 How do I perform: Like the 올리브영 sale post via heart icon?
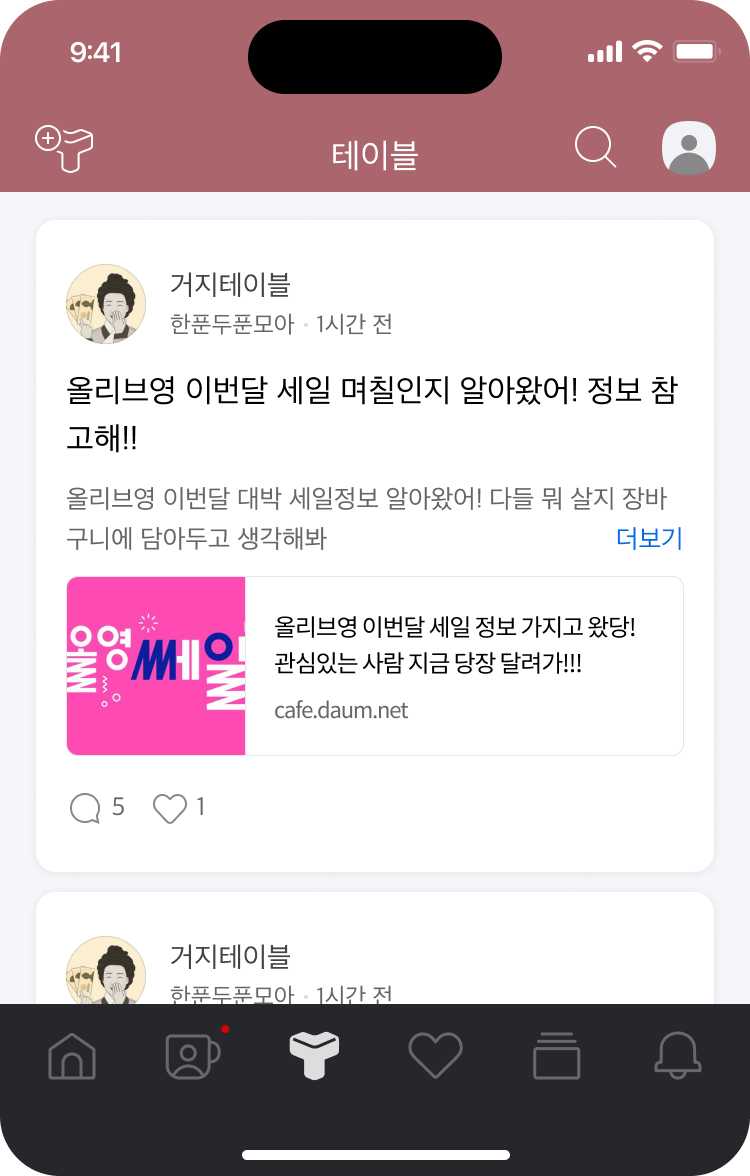coord(170,807)
